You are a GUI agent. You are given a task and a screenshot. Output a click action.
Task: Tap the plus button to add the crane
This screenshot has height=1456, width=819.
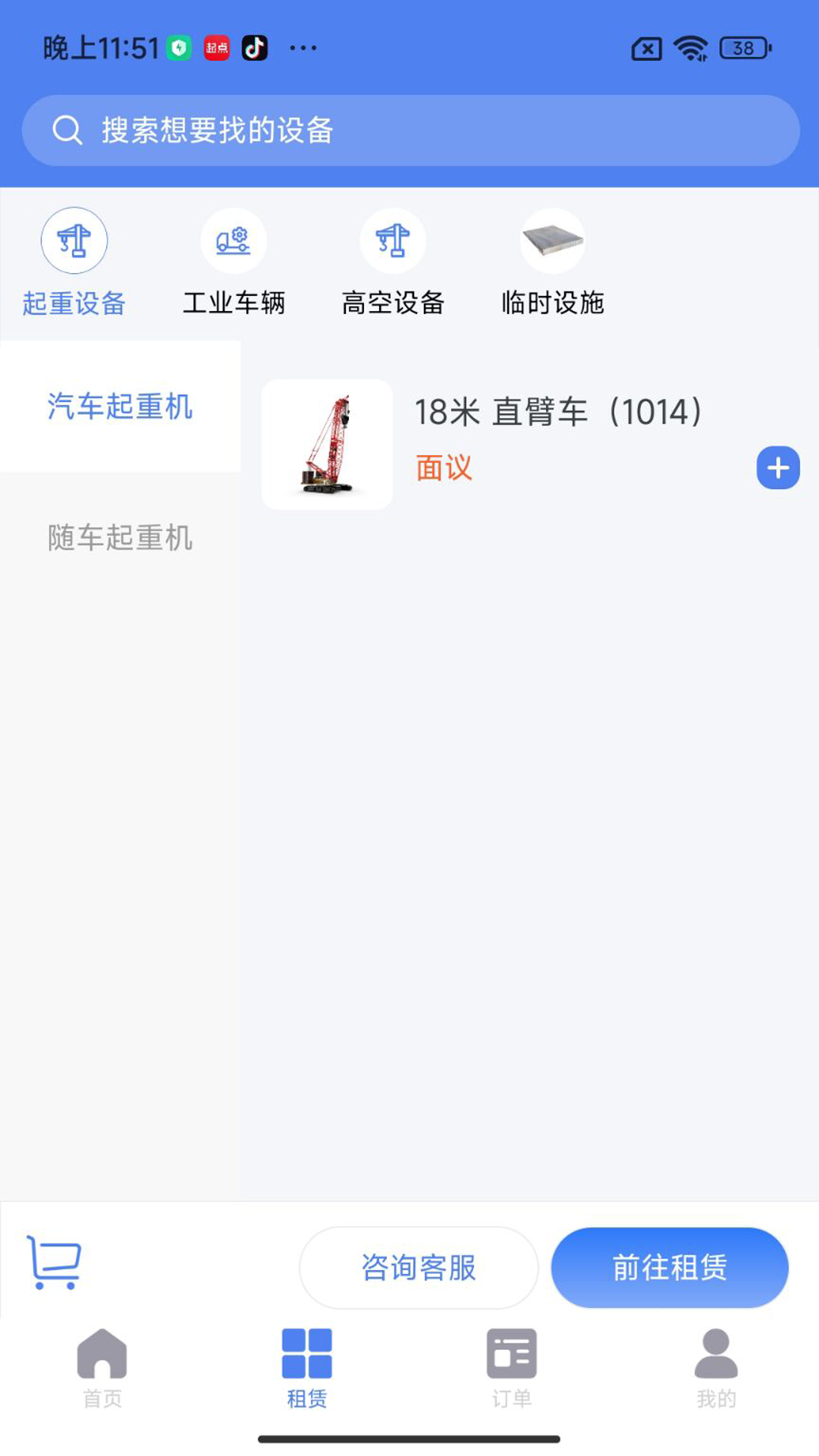(x=777, y=468)
